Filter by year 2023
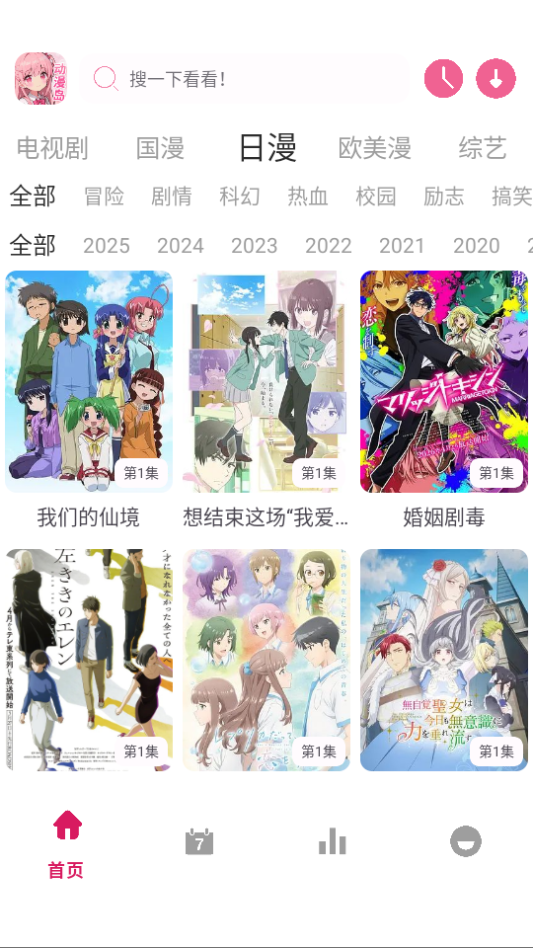 (x=254, y=246)
